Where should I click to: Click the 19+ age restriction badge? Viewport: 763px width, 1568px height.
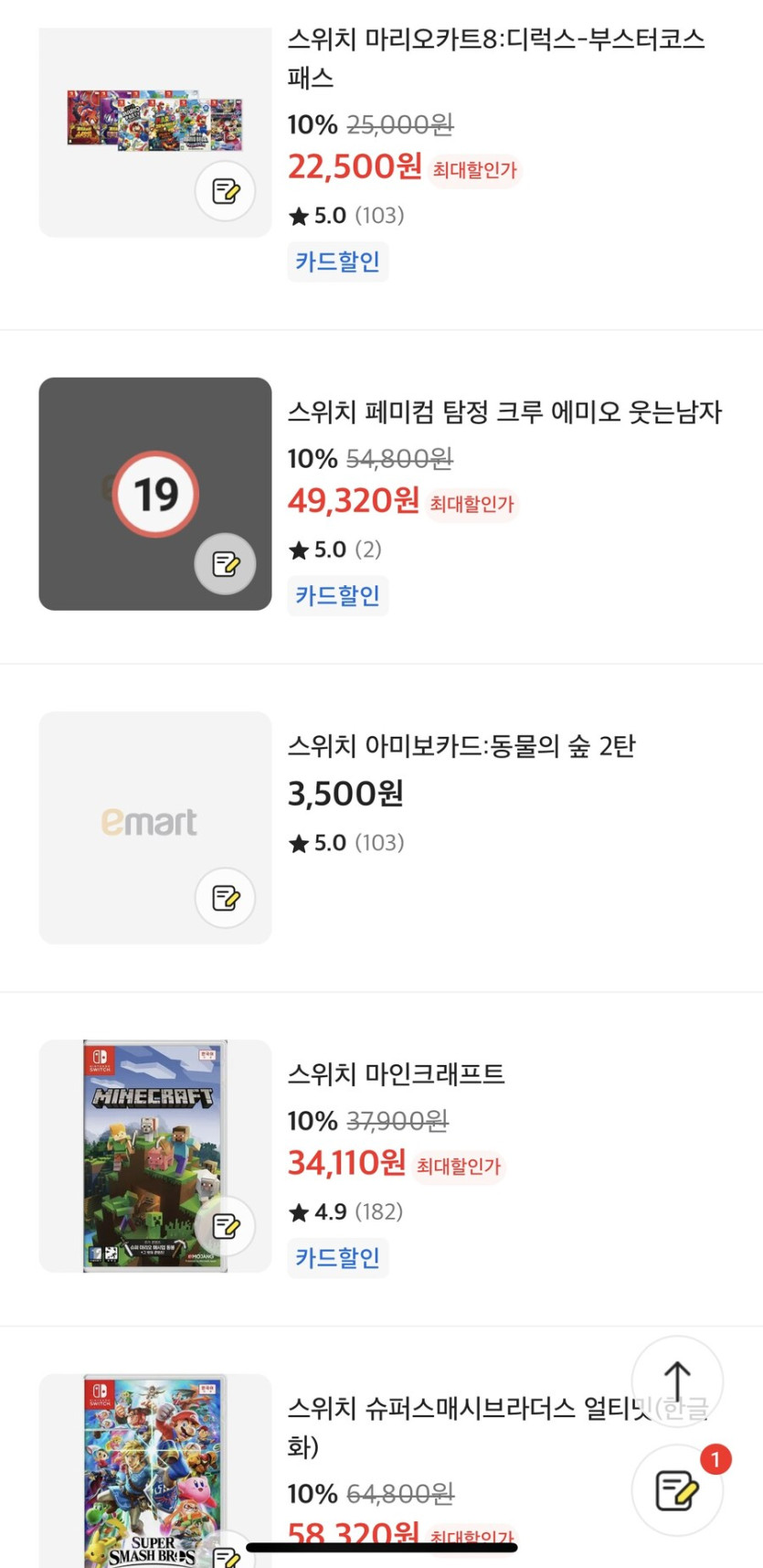tap(154, 493)
